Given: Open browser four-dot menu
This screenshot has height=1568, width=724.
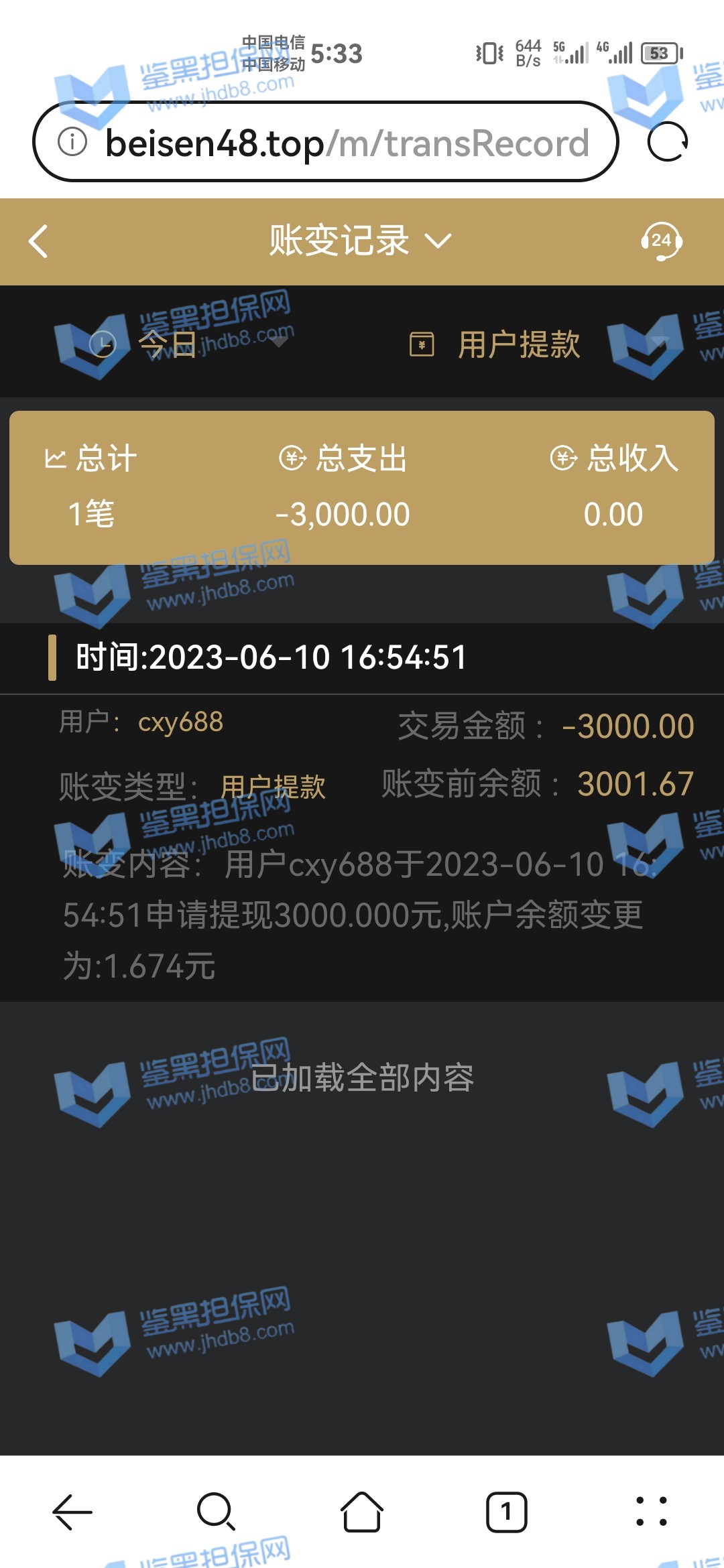Looking at the screenshot, I should point(651,1512).
